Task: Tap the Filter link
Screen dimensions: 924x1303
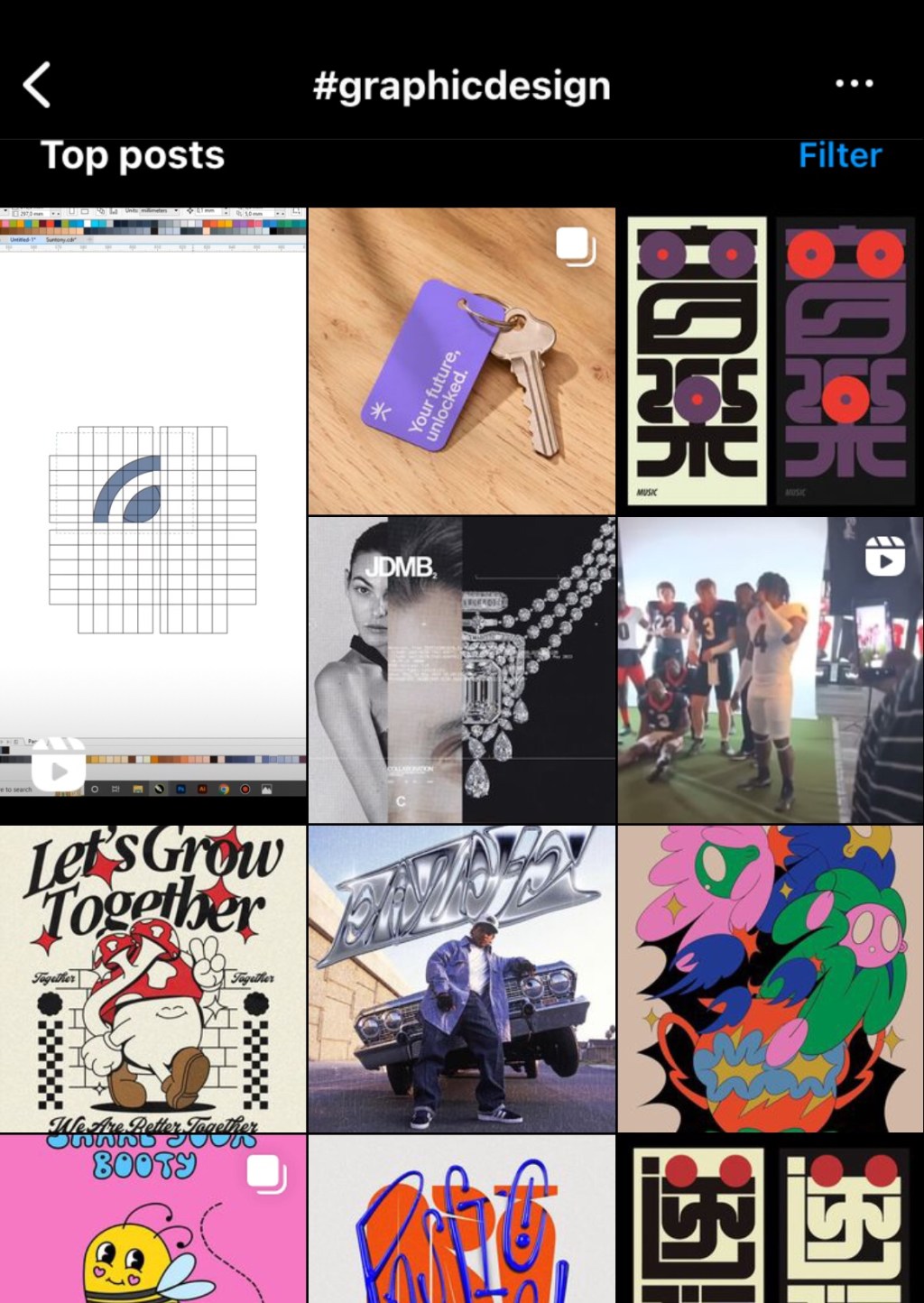Action: [x=839, y=155]
